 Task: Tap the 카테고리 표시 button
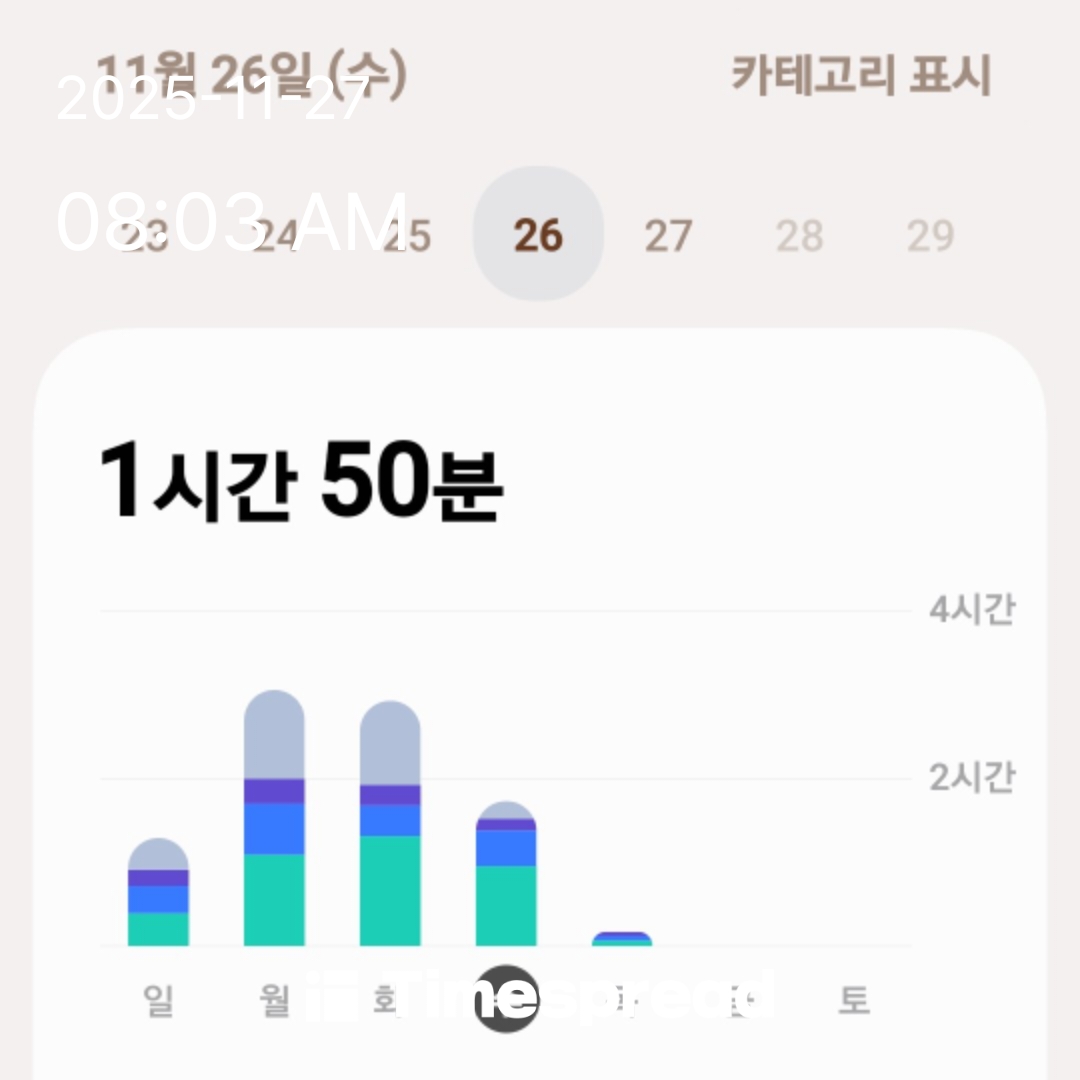[x=860, y=76]
